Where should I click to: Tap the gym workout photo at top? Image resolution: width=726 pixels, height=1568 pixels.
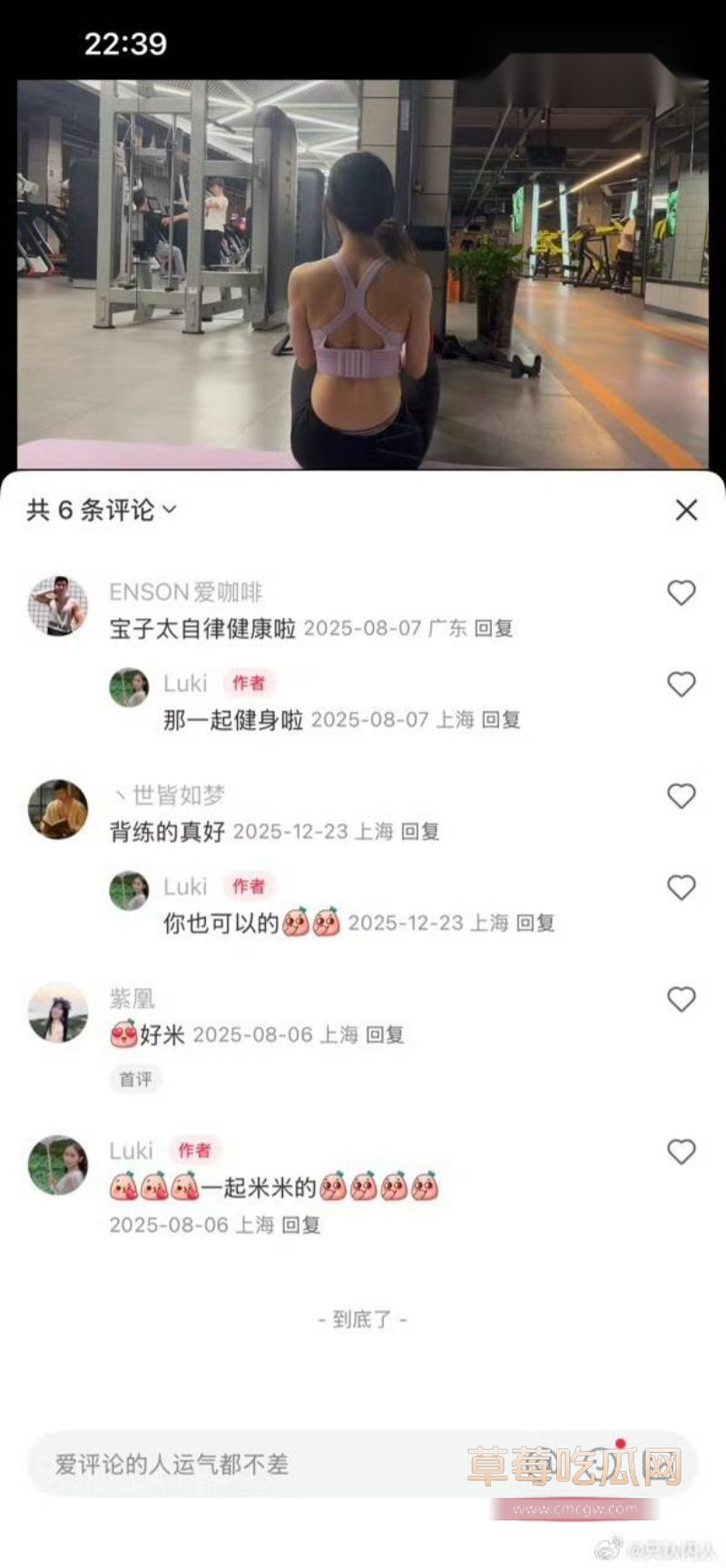(x=363, y=272)
